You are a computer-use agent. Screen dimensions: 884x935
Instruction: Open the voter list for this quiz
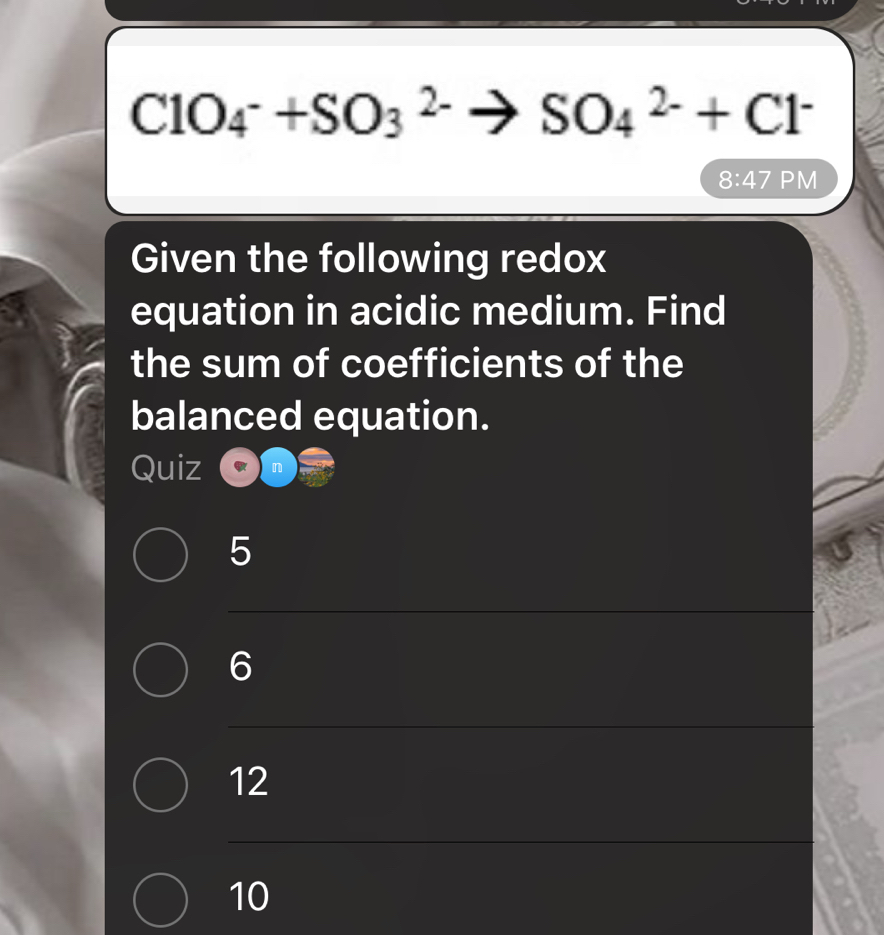277,466
